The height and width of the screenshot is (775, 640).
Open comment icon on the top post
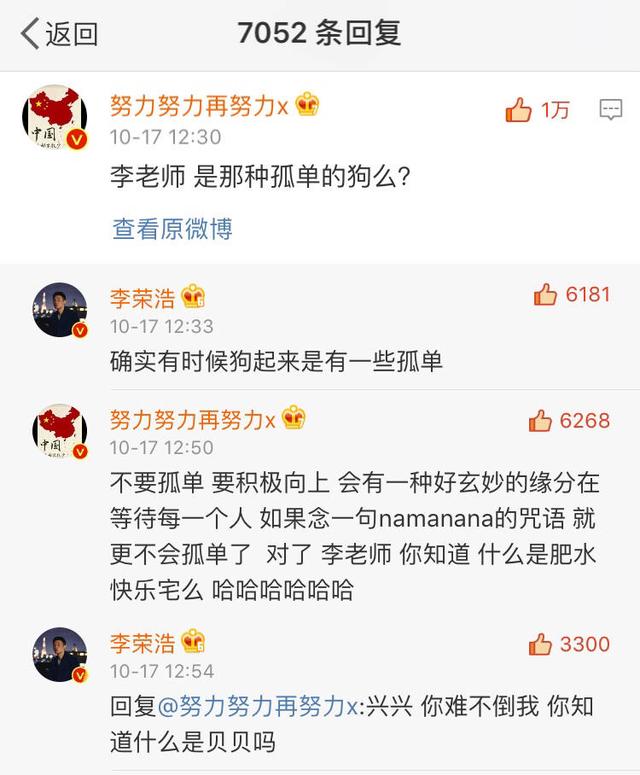pos(610,110)
